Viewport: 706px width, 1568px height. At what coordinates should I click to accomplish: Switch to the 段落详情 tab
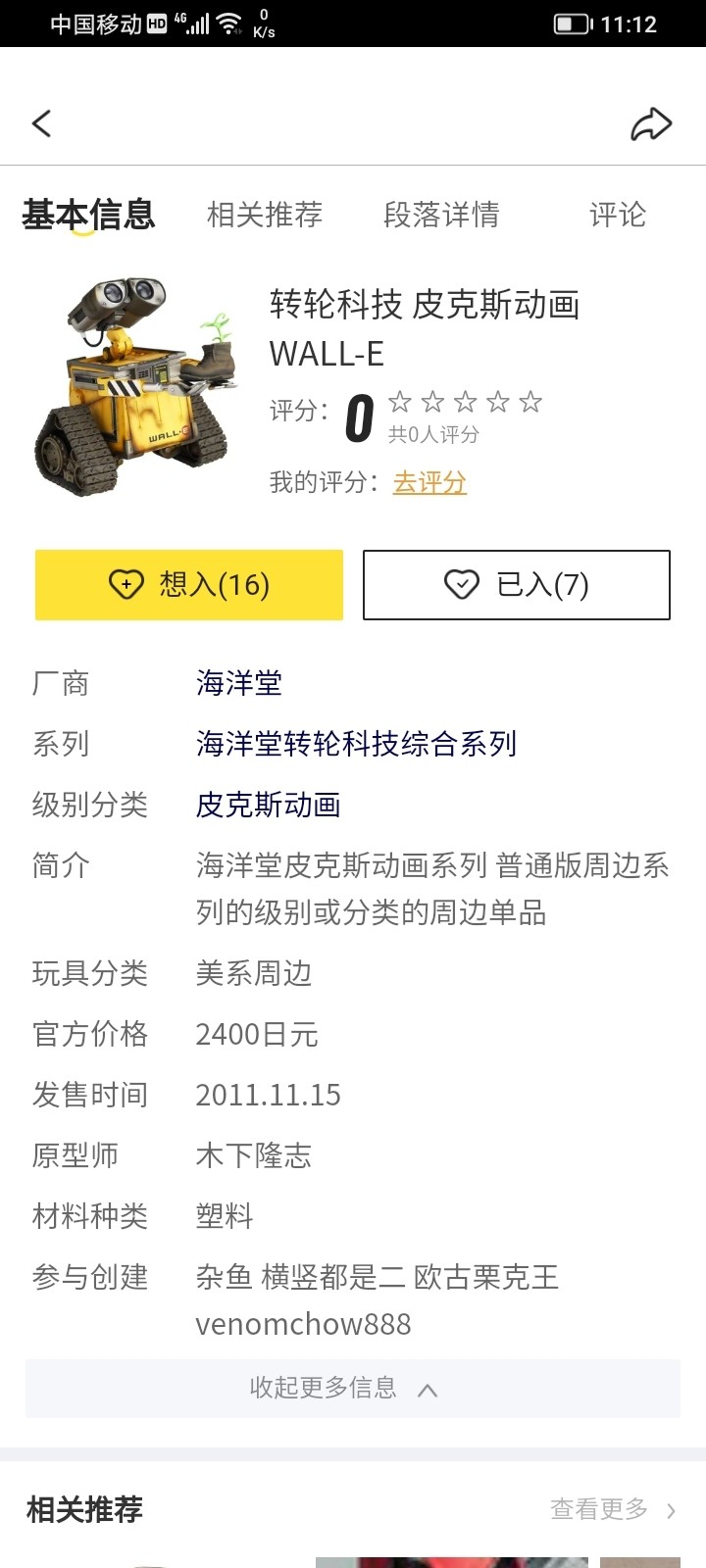(x=441, y=215)
